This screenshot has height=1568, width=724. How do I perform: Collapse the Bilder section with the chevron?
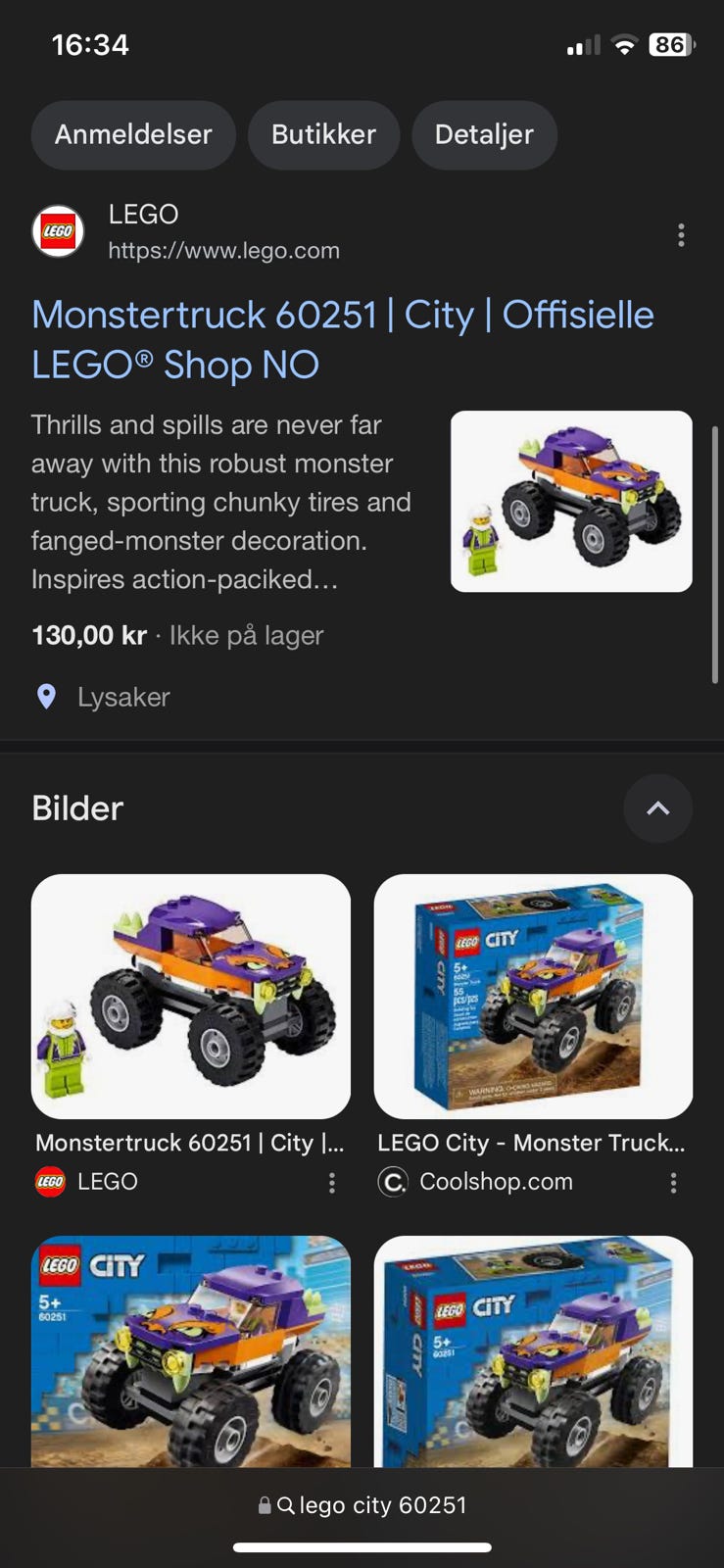(657, 808)
